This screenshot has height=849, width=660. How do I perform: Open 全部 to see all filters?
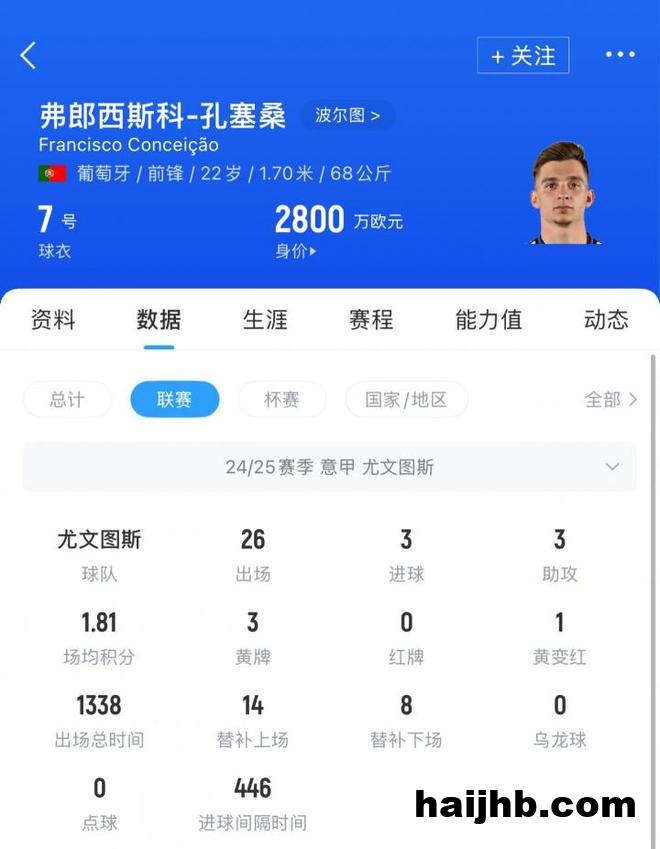(610, 400)
